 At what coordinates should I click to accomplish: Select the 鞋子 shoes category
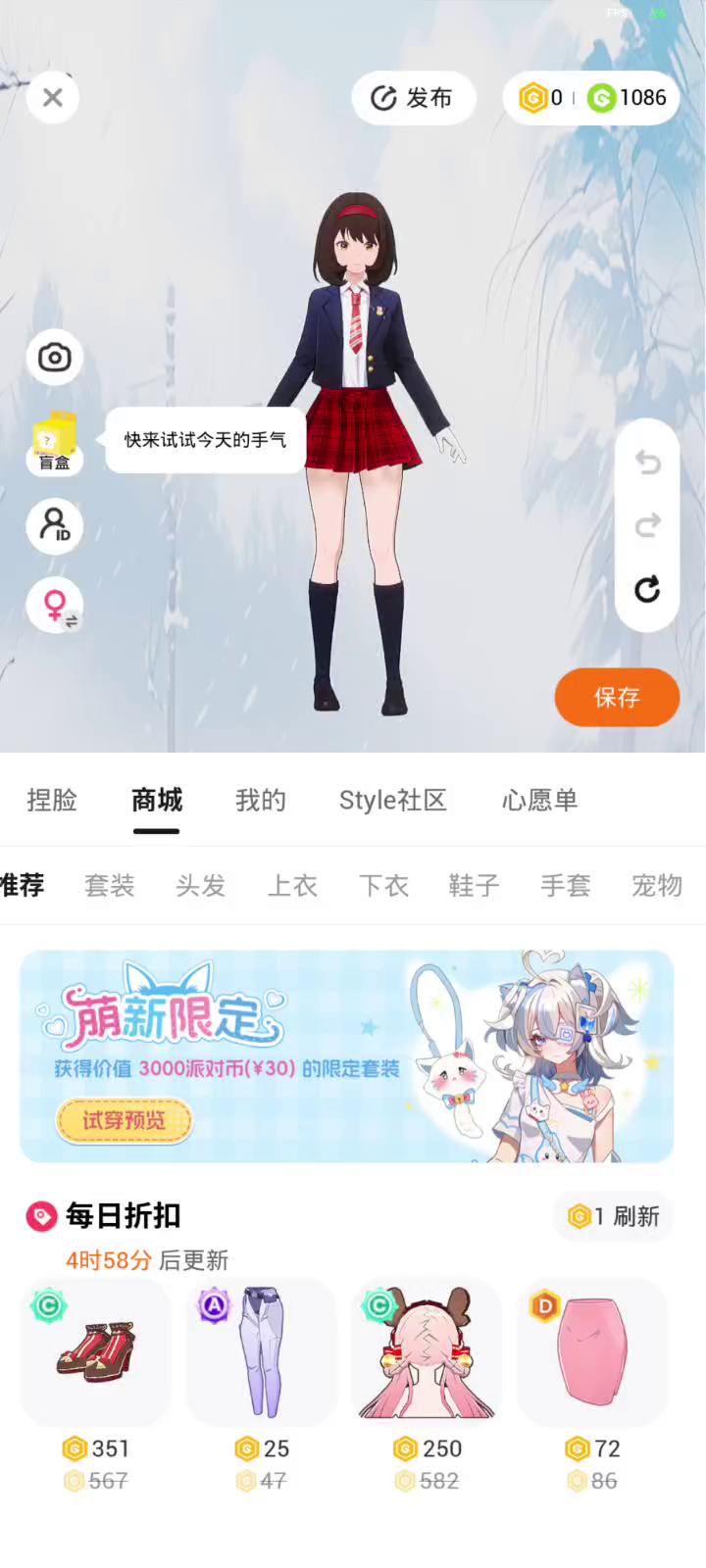pos(475,885)
